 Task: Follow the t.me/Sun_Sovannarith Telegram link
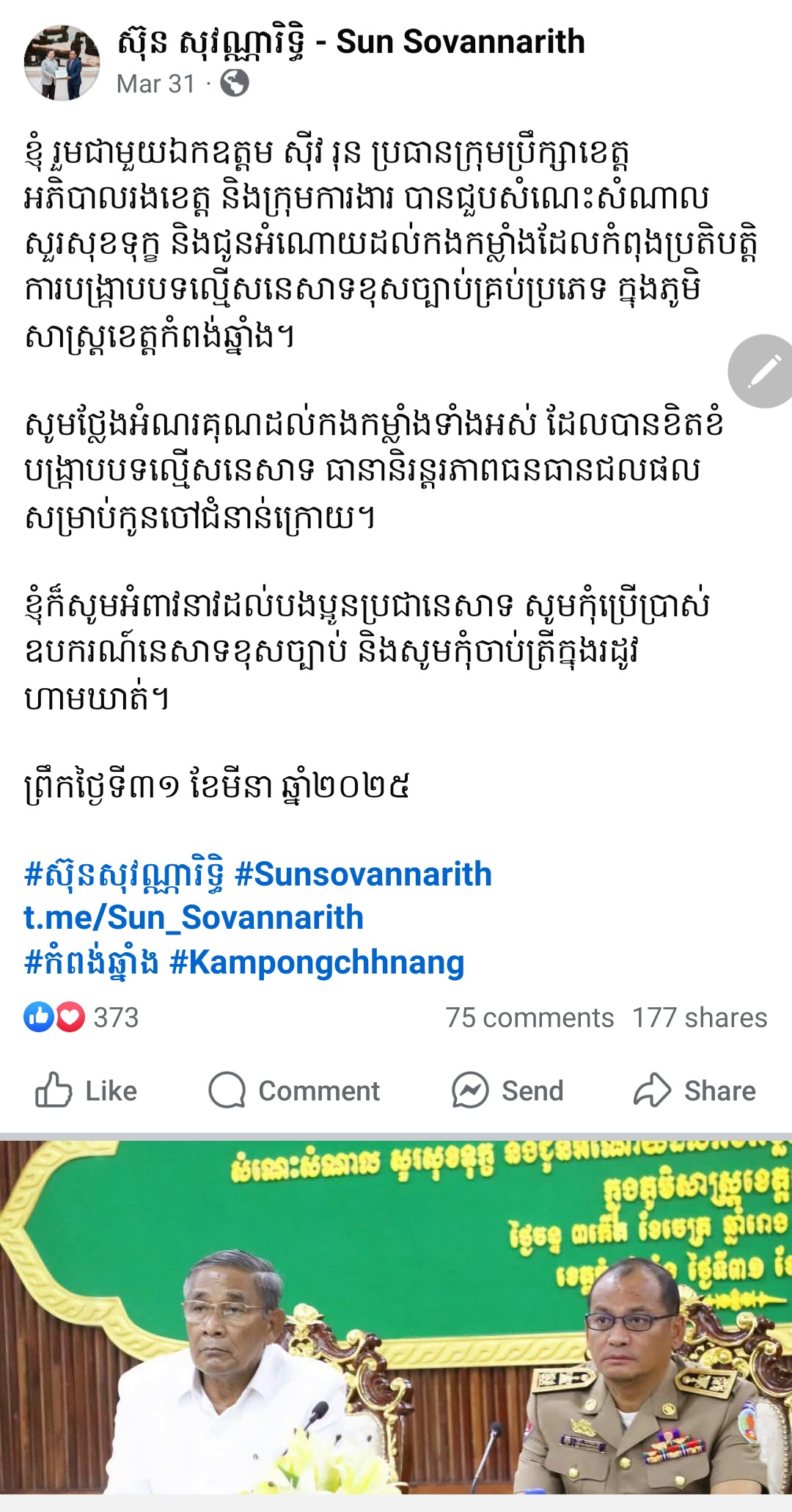coord(194,918)
